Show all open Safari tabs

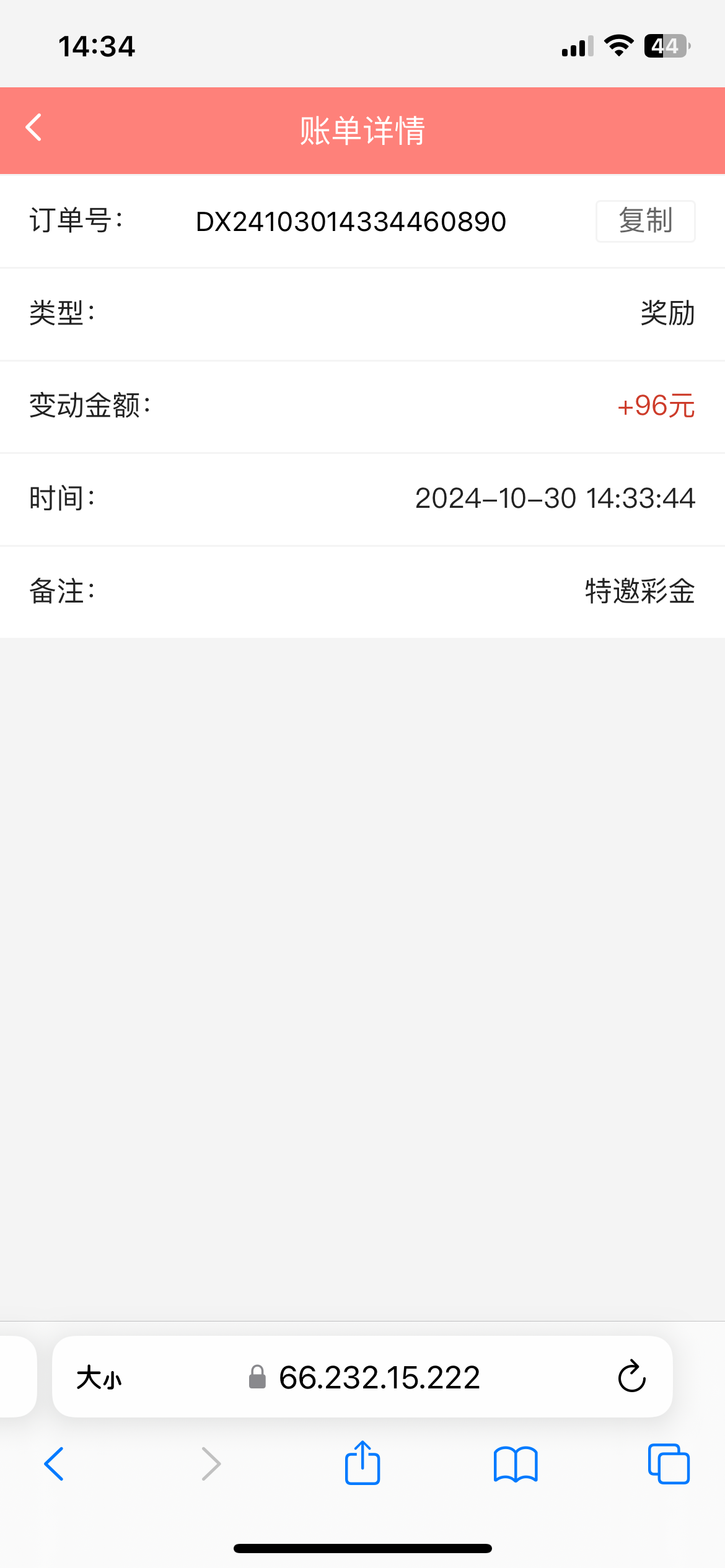click(669, 1464)
